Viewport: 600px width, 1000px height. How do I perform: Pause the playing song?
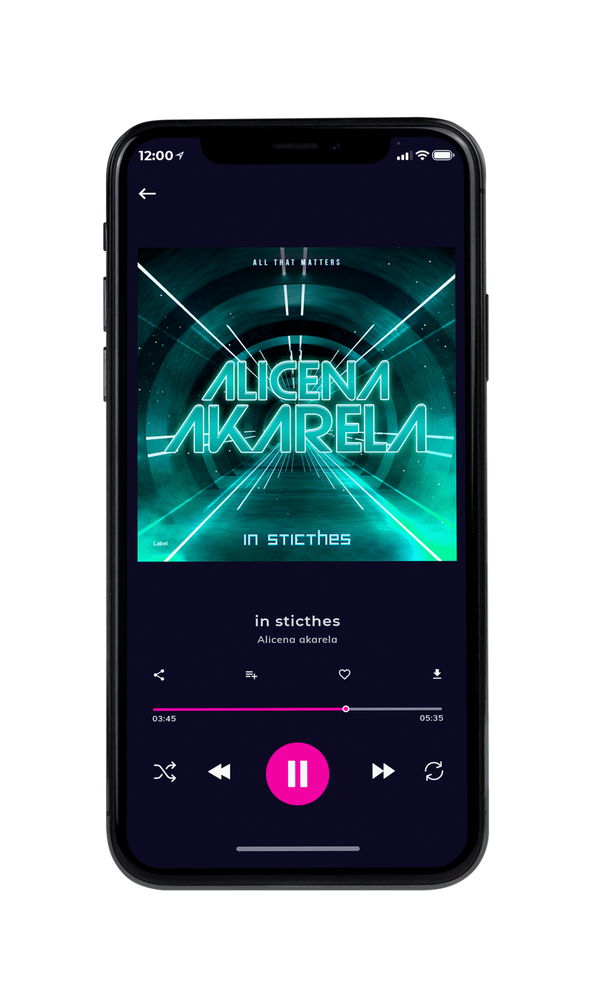(297, 773)
